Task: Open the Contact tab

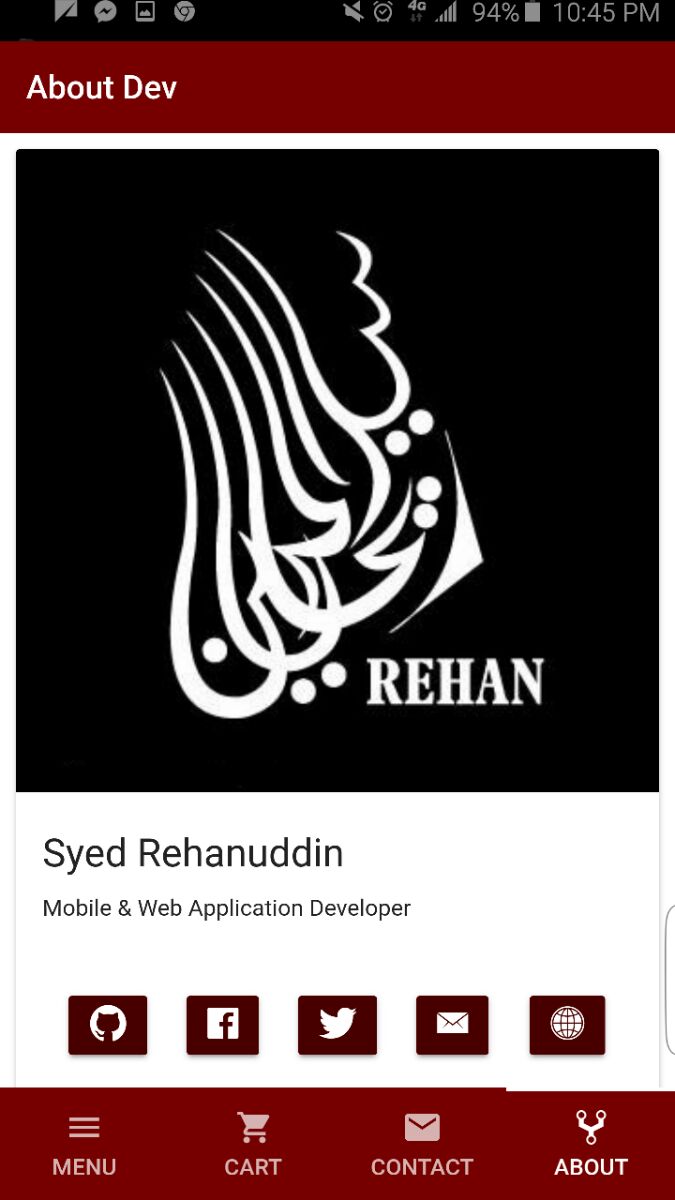Action: (x=422, y=1145)
